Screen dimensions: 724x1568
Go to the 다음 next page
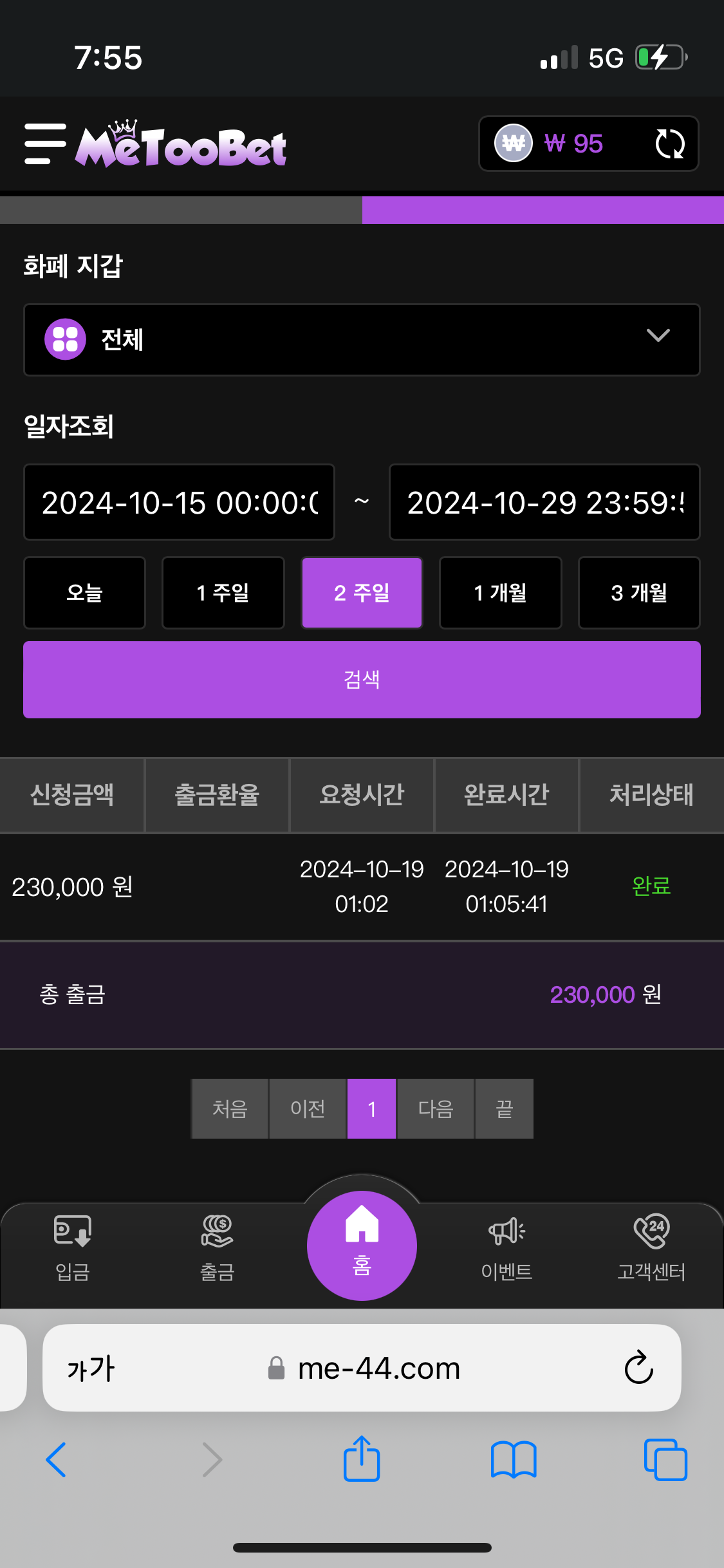coord(436,1108)
